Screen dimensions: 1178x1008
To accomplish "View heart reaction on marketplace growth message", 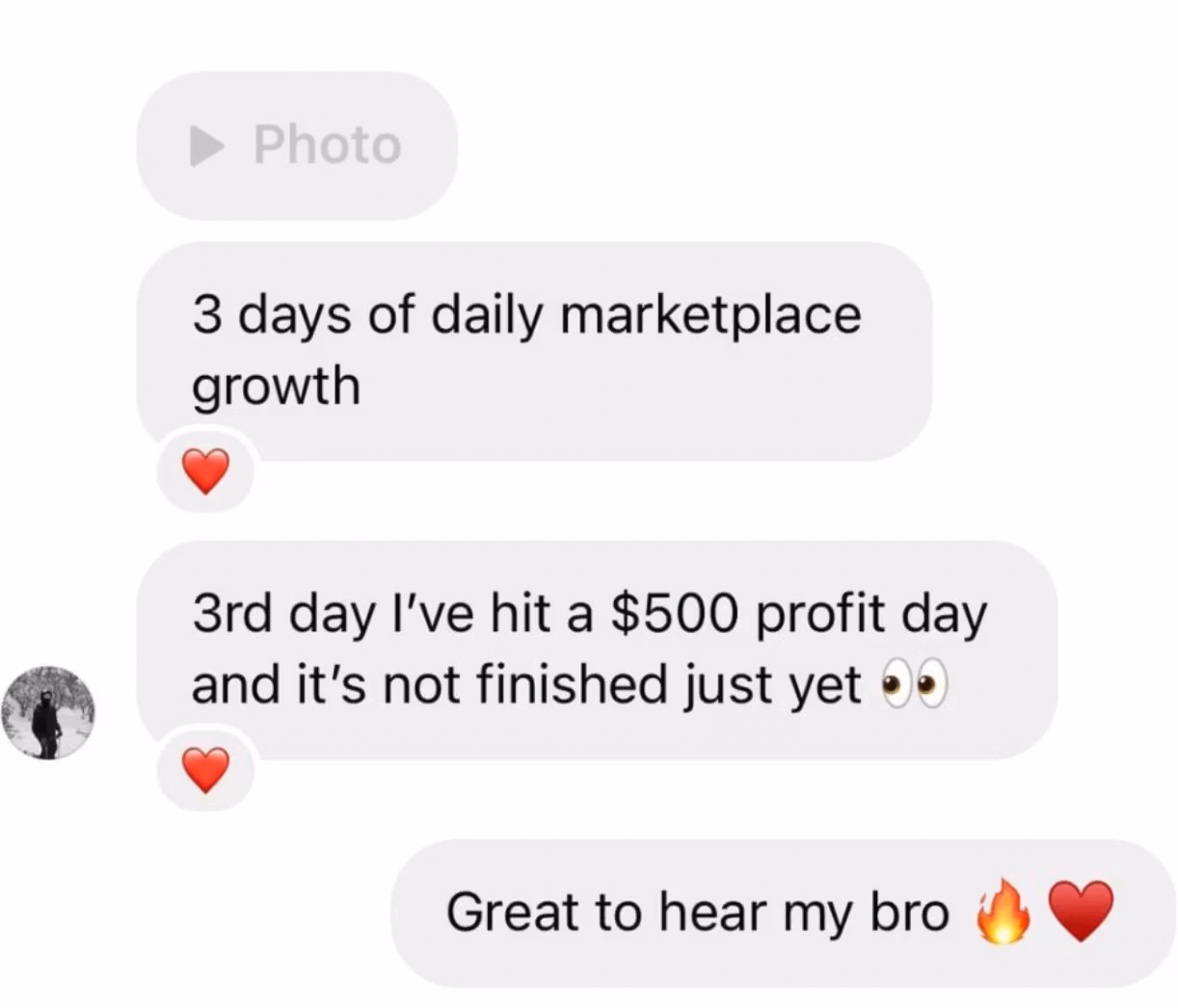I will 205,471.
